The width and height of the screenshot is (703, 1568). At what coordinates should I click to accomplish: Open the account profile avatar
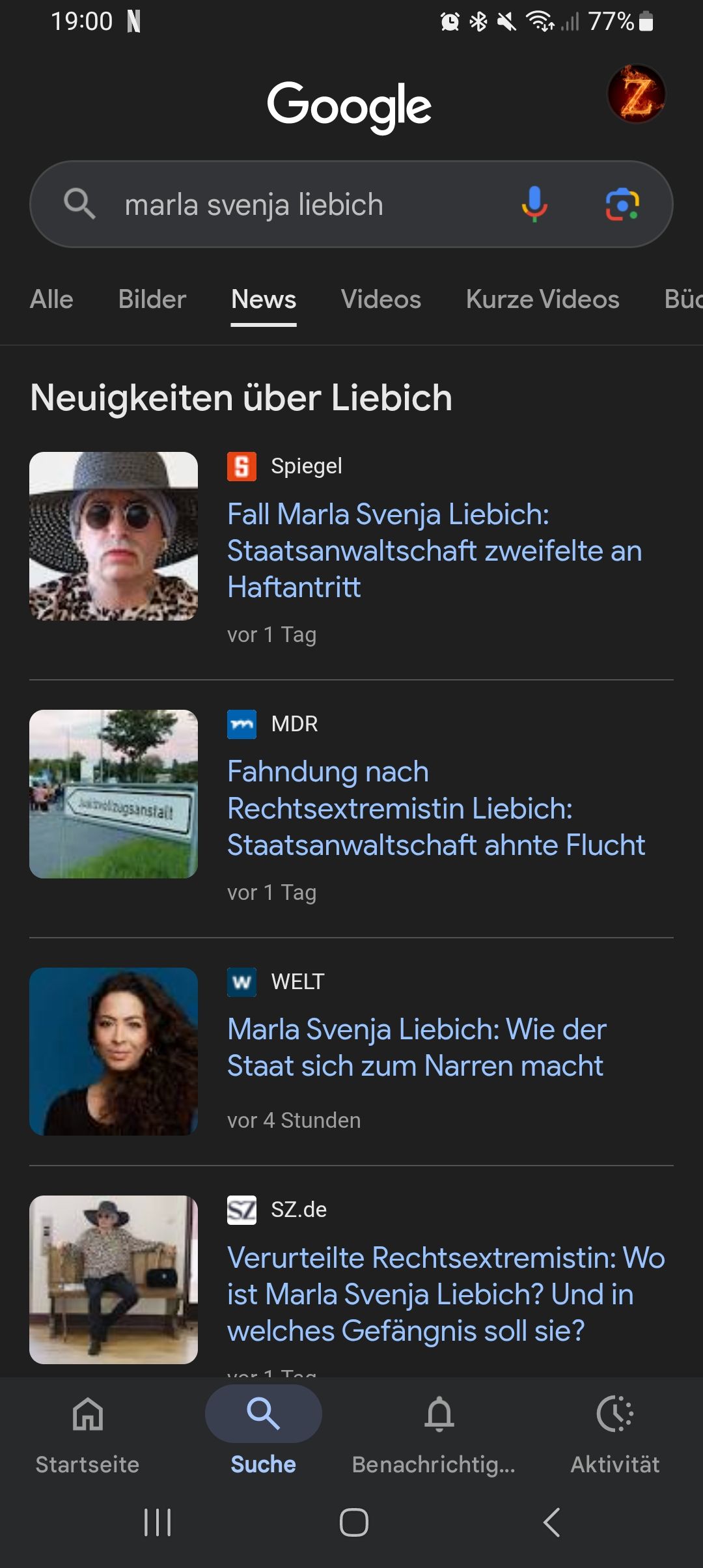(636, 94)
